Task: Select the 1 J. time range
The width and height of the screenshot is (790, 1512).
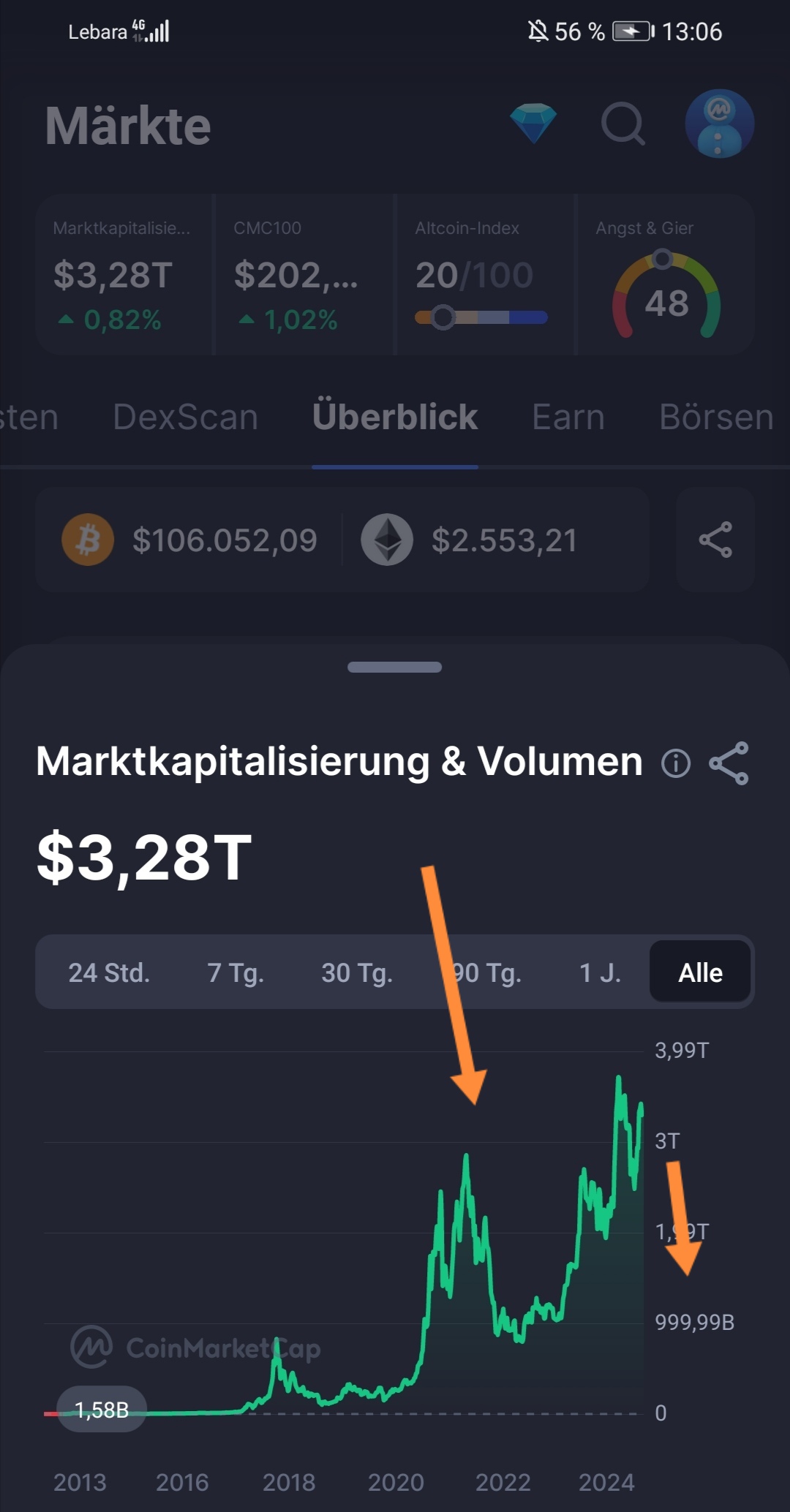Action: click(x=600, y=972)
